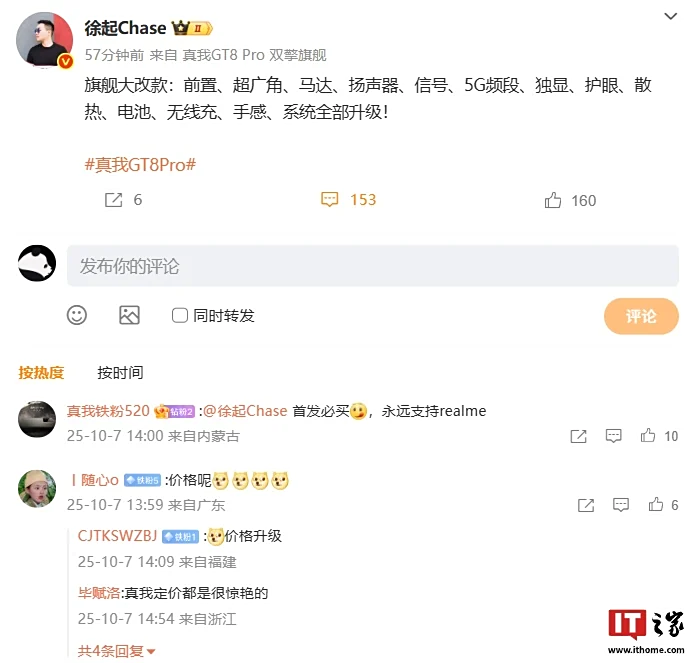Screen dimensions: 696x663
Task: Sort comments by 按热度
Action: (41, 372)
